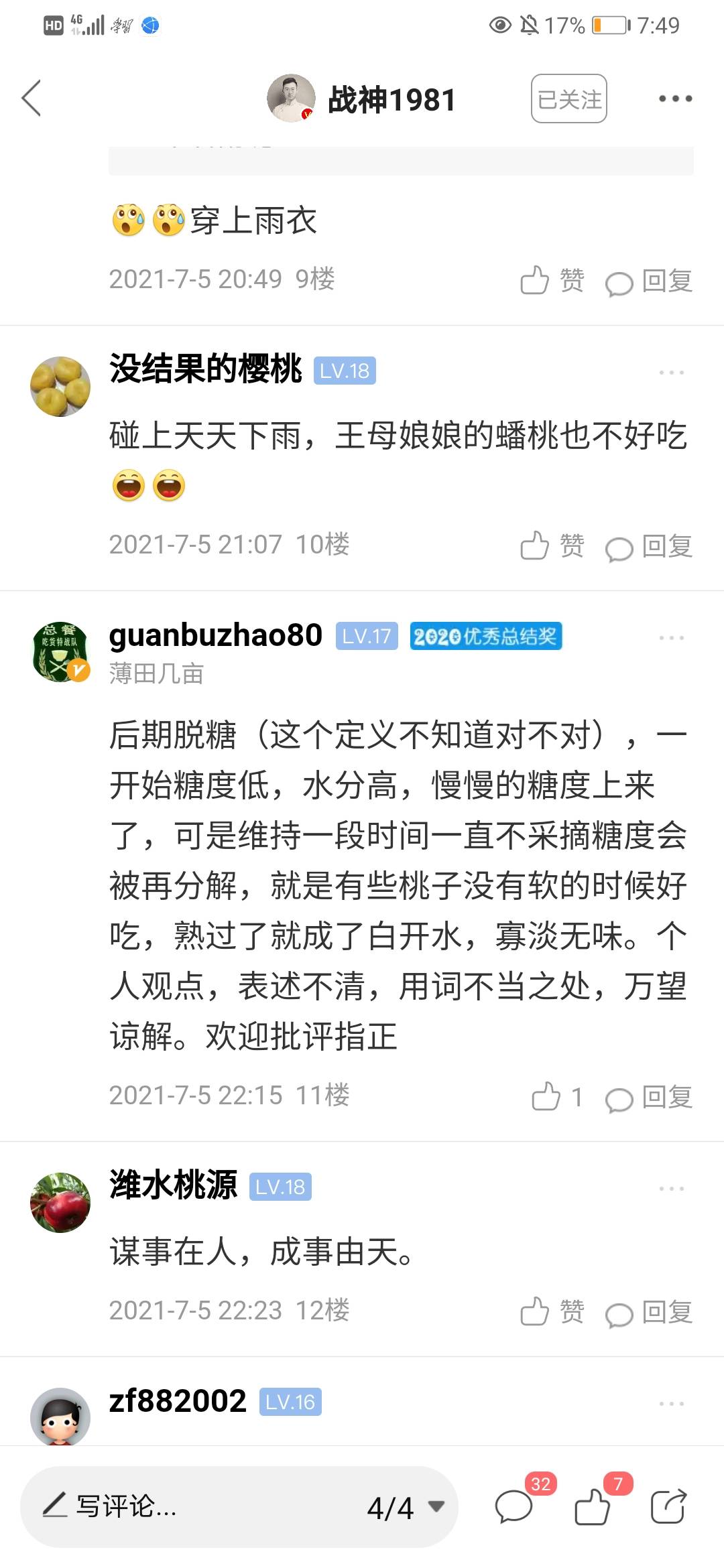The image size is (724, 1568).
Task: Go back using the top-left arrow
Action: [32, 99]
